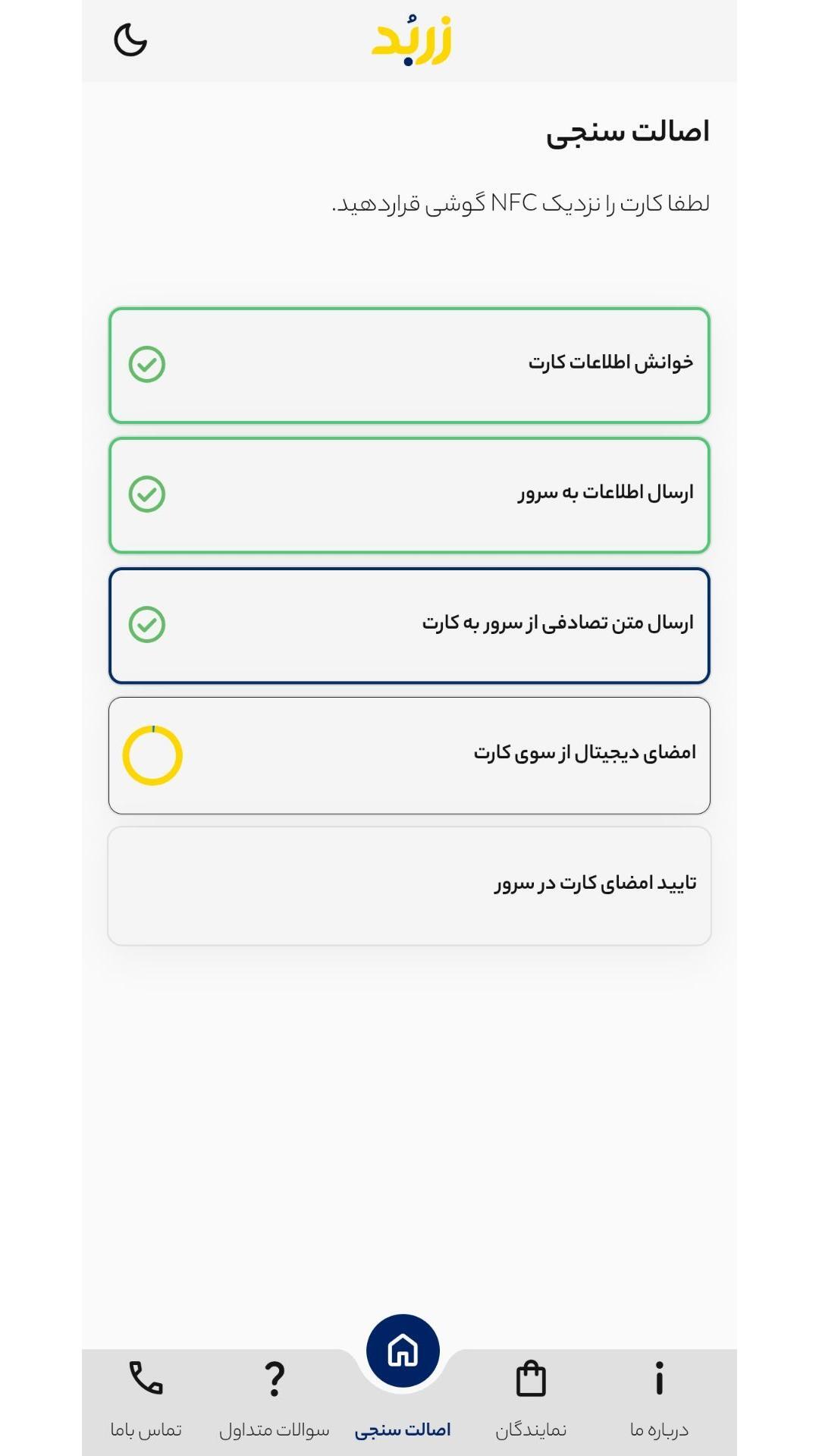Tap the checkmark on ارسال متن تصادفی step
Screen dimensions: 819x1456
point(147,624)
